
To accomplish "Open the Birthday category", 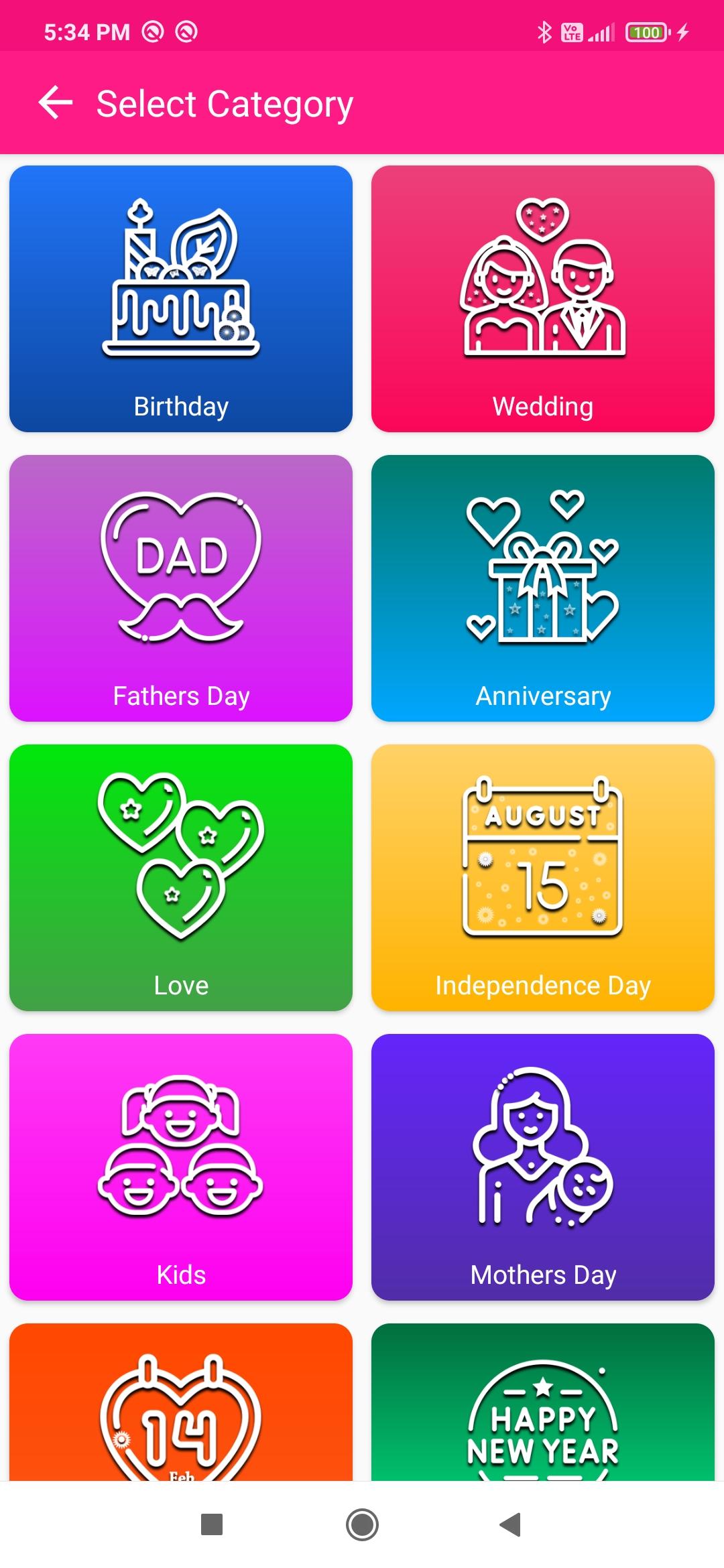I will pyautogui.click(x=181, y=299).
